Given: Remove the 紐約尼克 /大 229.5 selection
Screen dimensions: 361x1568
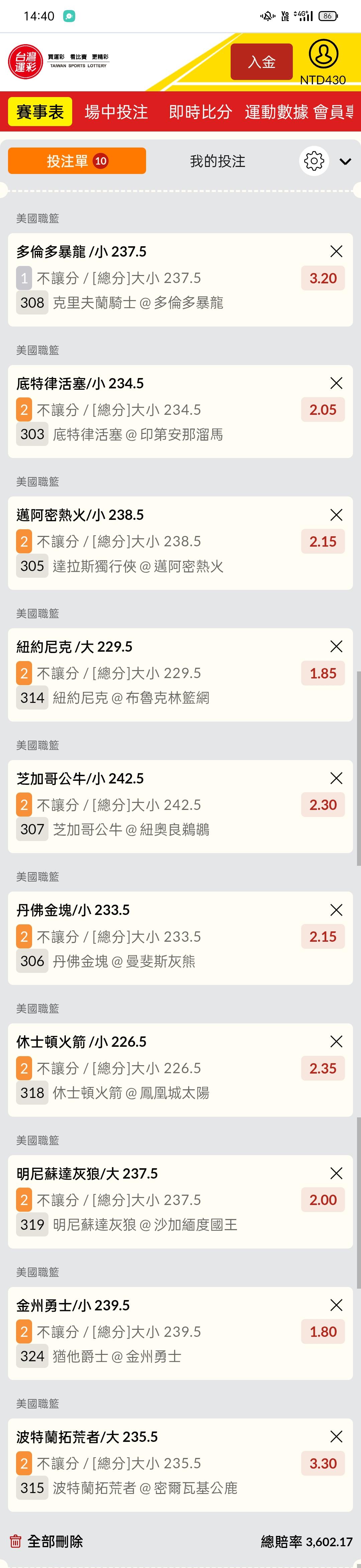Looking at the screenshot, I should [336, 646].
